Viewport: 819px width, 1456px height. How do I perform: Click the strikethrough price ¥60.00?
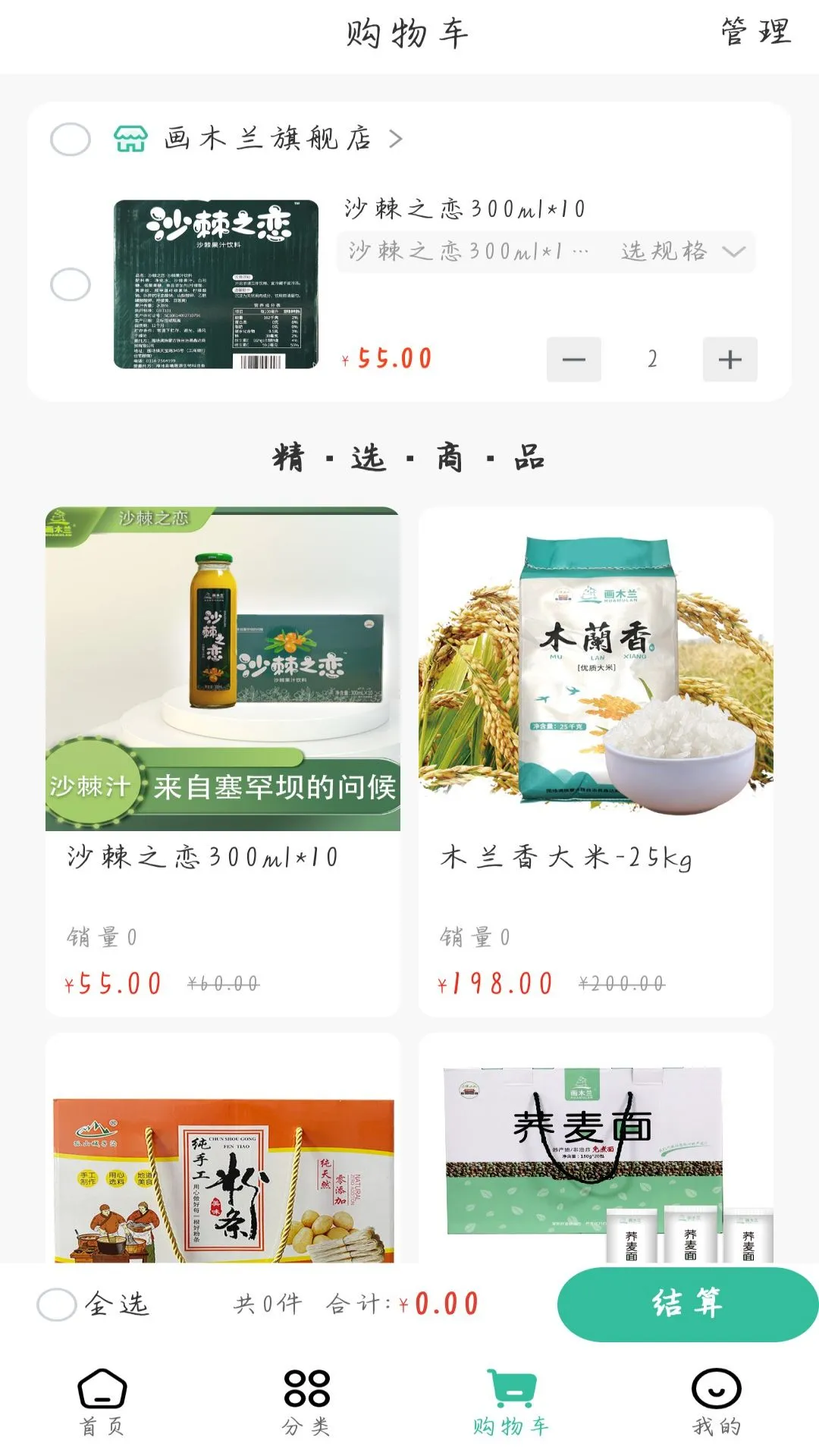click(x=224, y=984)
